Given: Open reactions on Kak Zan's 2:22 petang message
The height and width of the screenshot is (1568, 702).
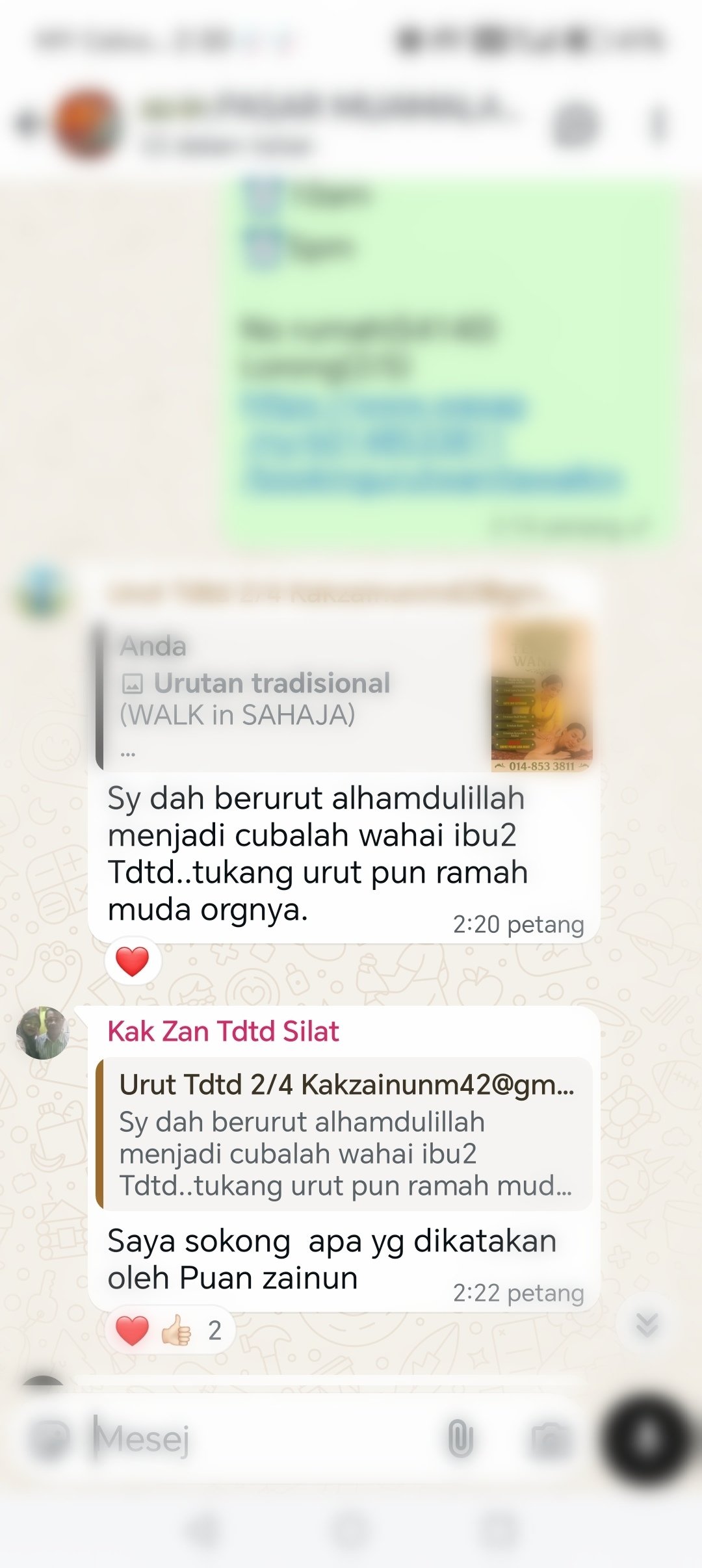Looking at the screenshot, I should click(169, 1331).
